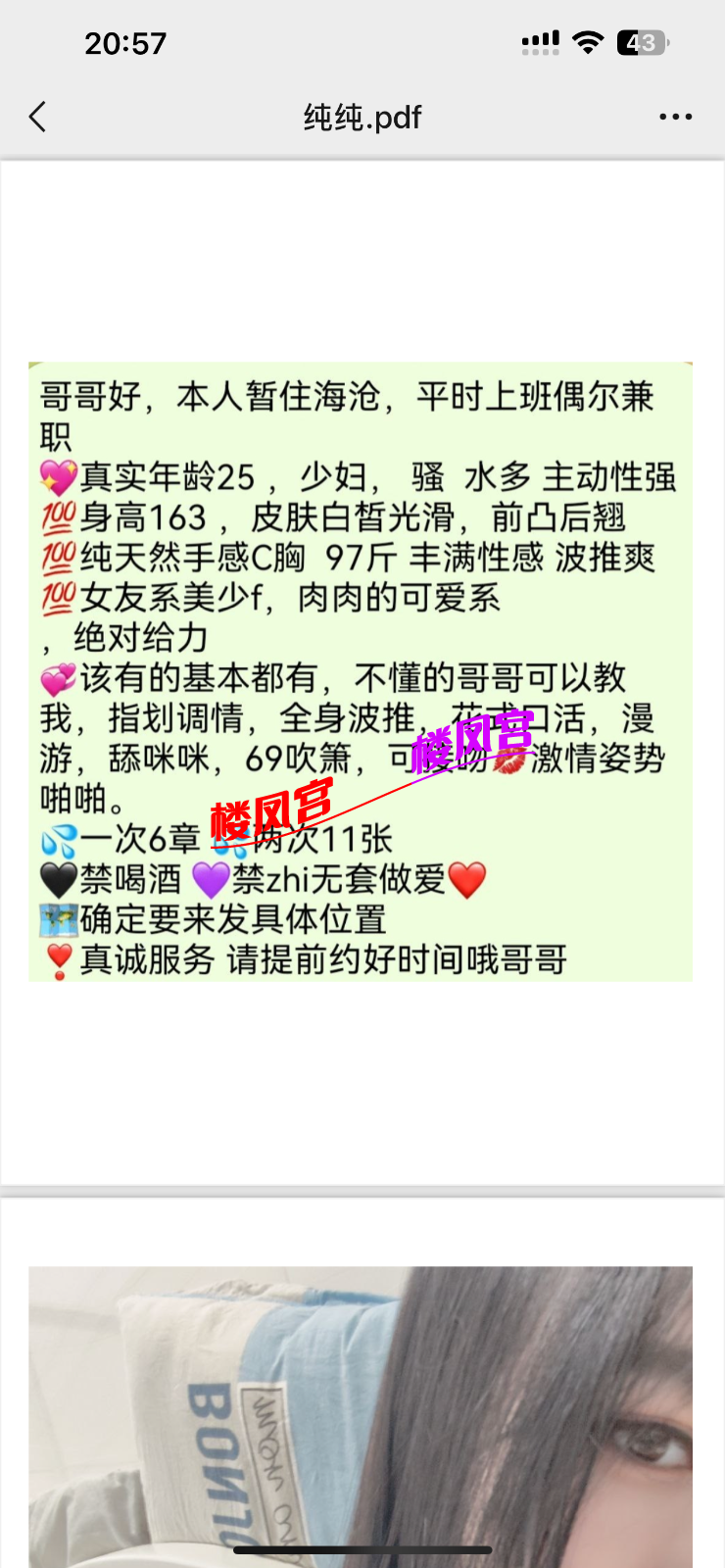Tap the top status bar area

click(x=362, y=41)
